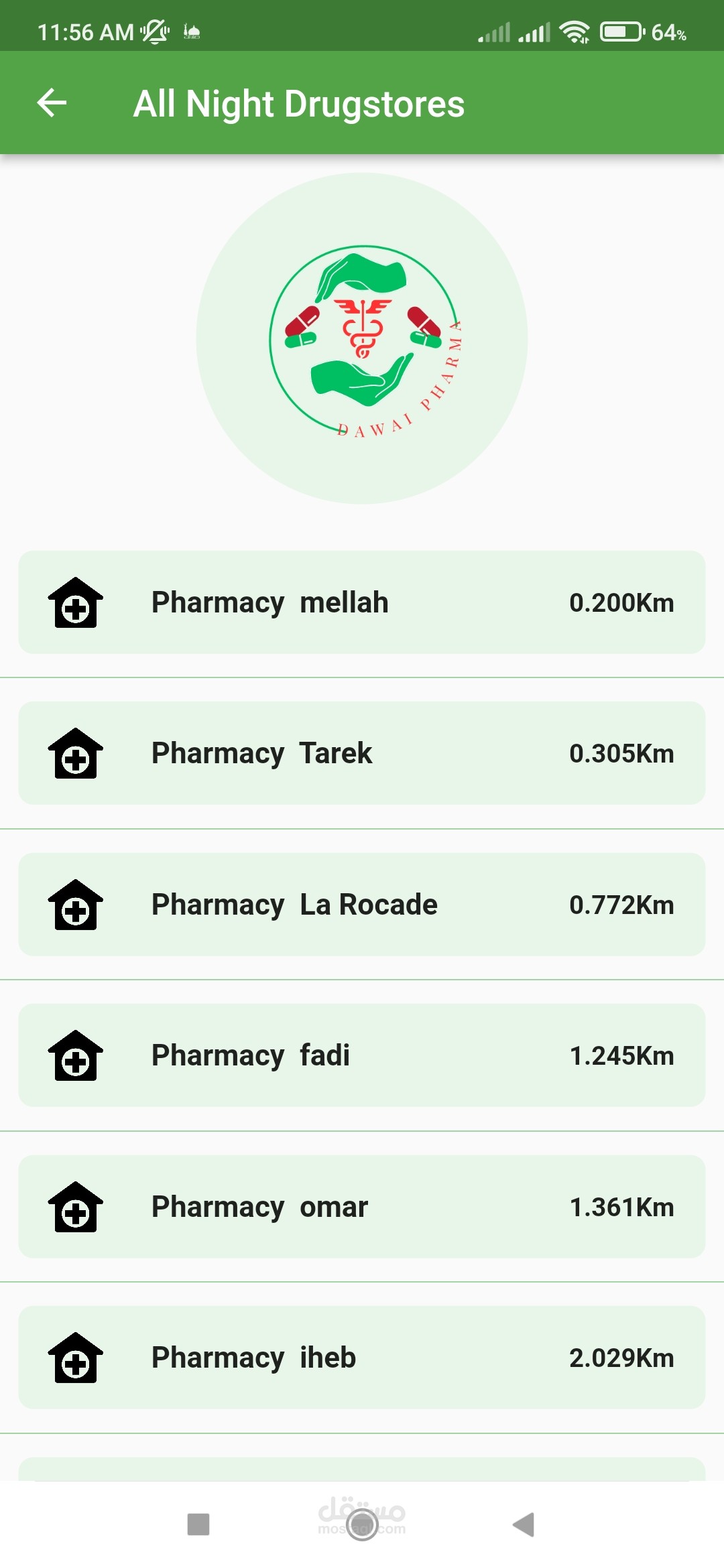Image resolution: width=724 pixels, height=1568 pixels.
Task: Open recent apps from the navigation bar
Action: (198, 1524)
